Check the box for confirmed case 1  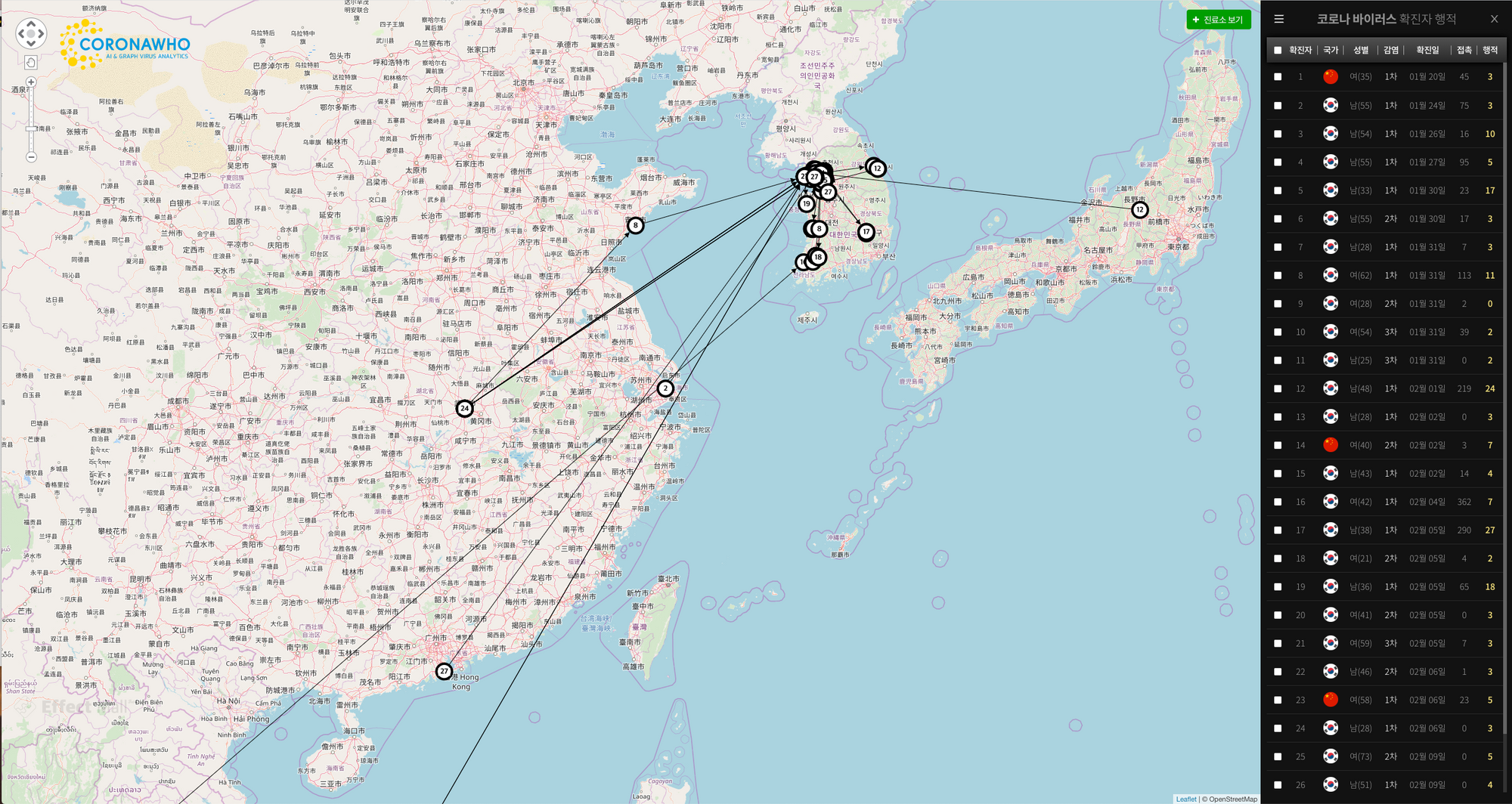pyautogui.click(x=1278, y=77)
